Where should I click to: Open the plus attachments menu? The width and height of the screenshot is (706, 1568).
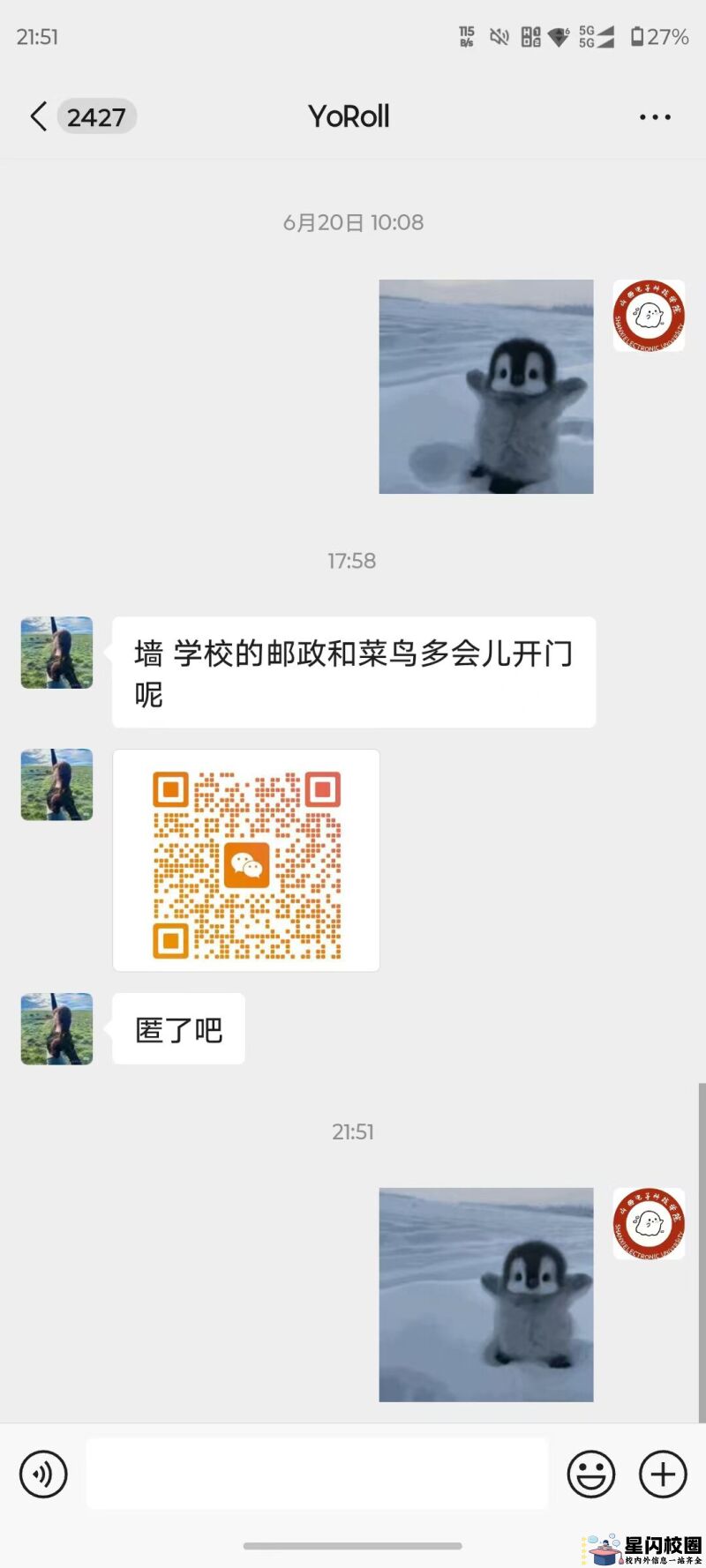pyautogui.click(x=663, y=1474)
